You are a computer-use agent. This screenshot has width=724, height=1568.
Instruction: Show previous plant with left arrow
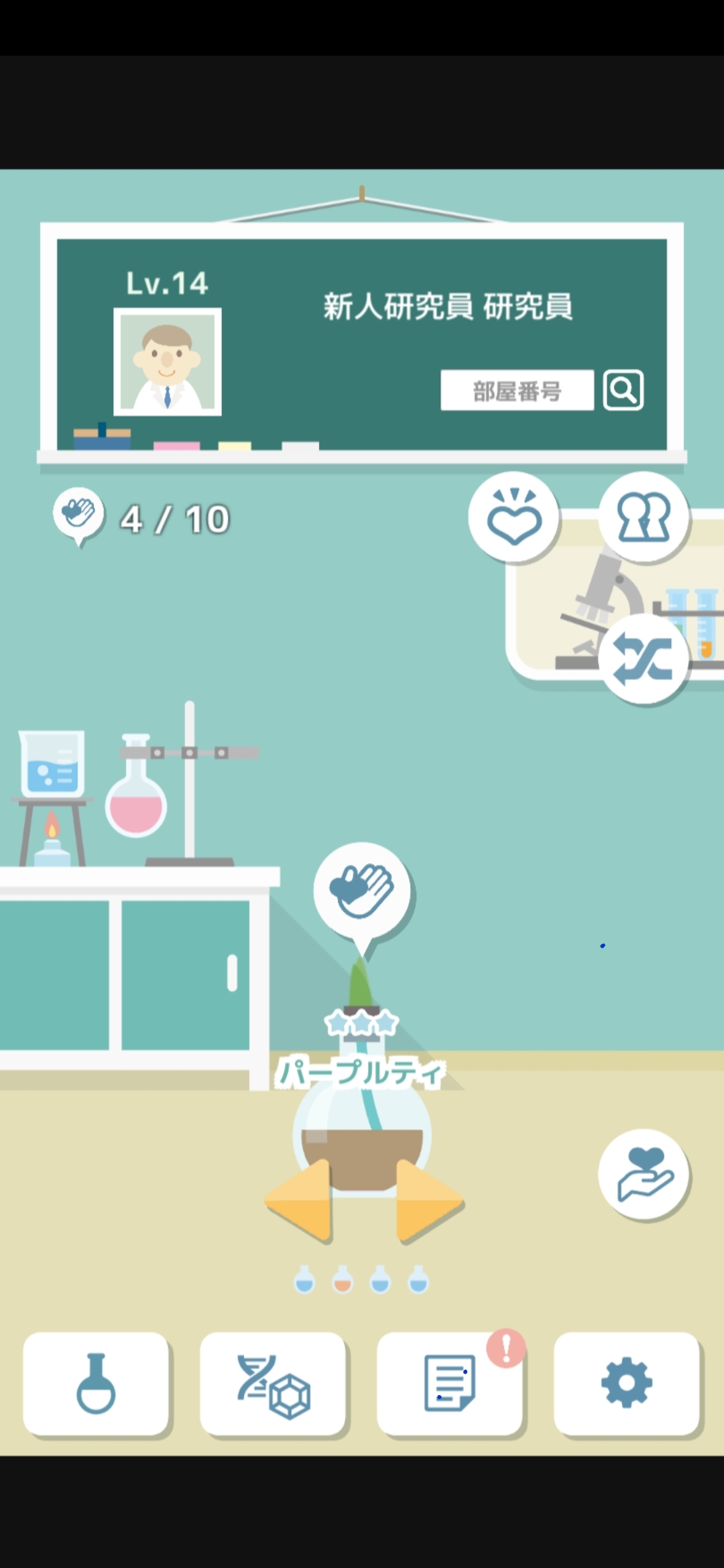point(300,1199)
